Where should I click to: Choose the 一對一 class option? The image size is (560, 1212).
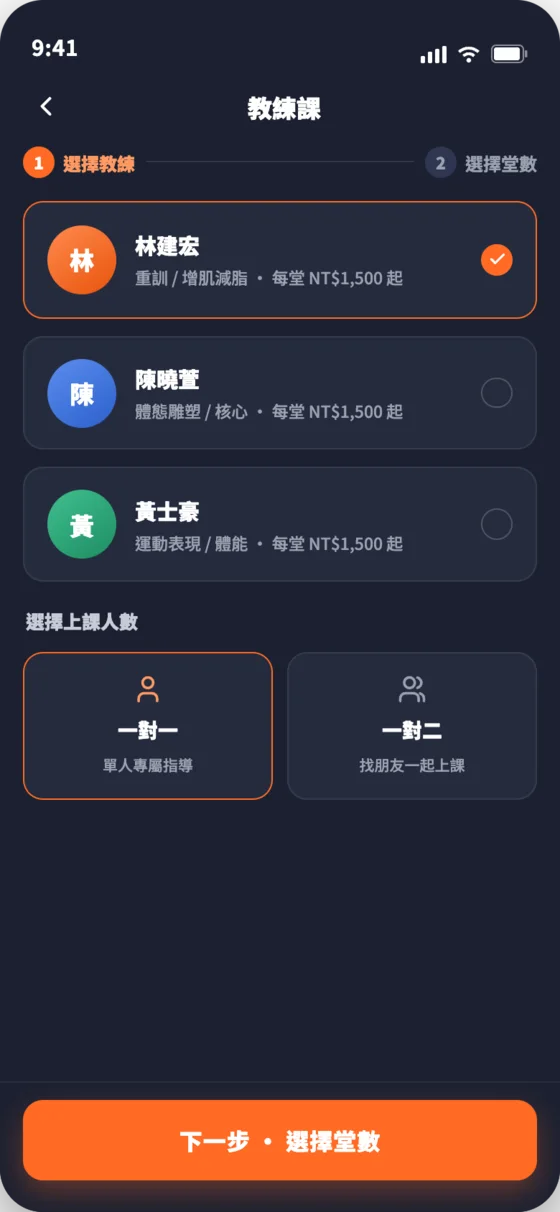[x=148, y=726]
